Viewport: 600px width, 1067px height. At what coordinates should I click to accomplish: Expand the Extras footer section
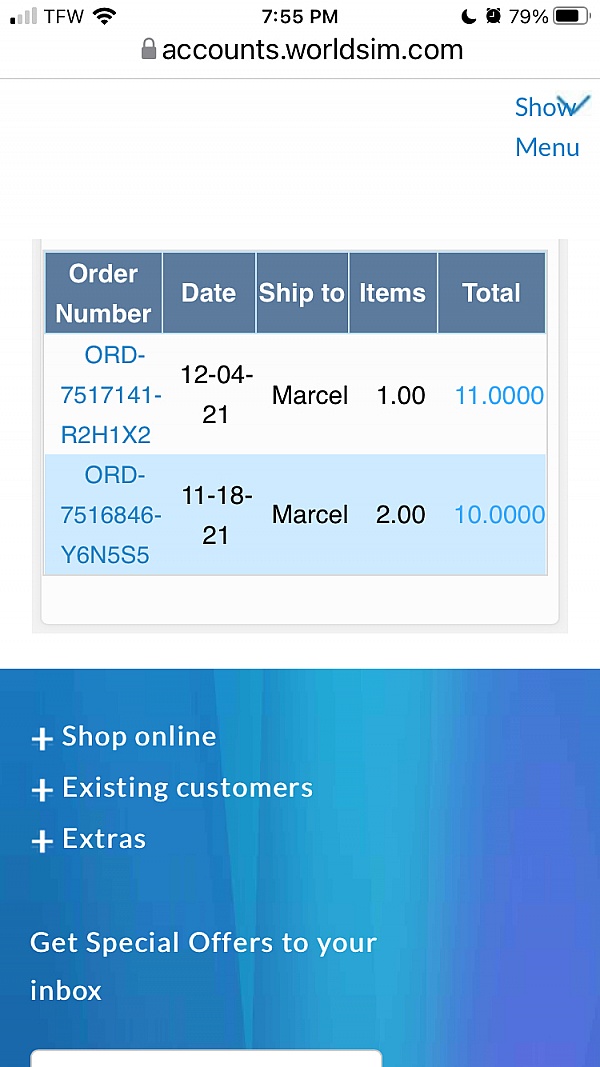point(89,839)
